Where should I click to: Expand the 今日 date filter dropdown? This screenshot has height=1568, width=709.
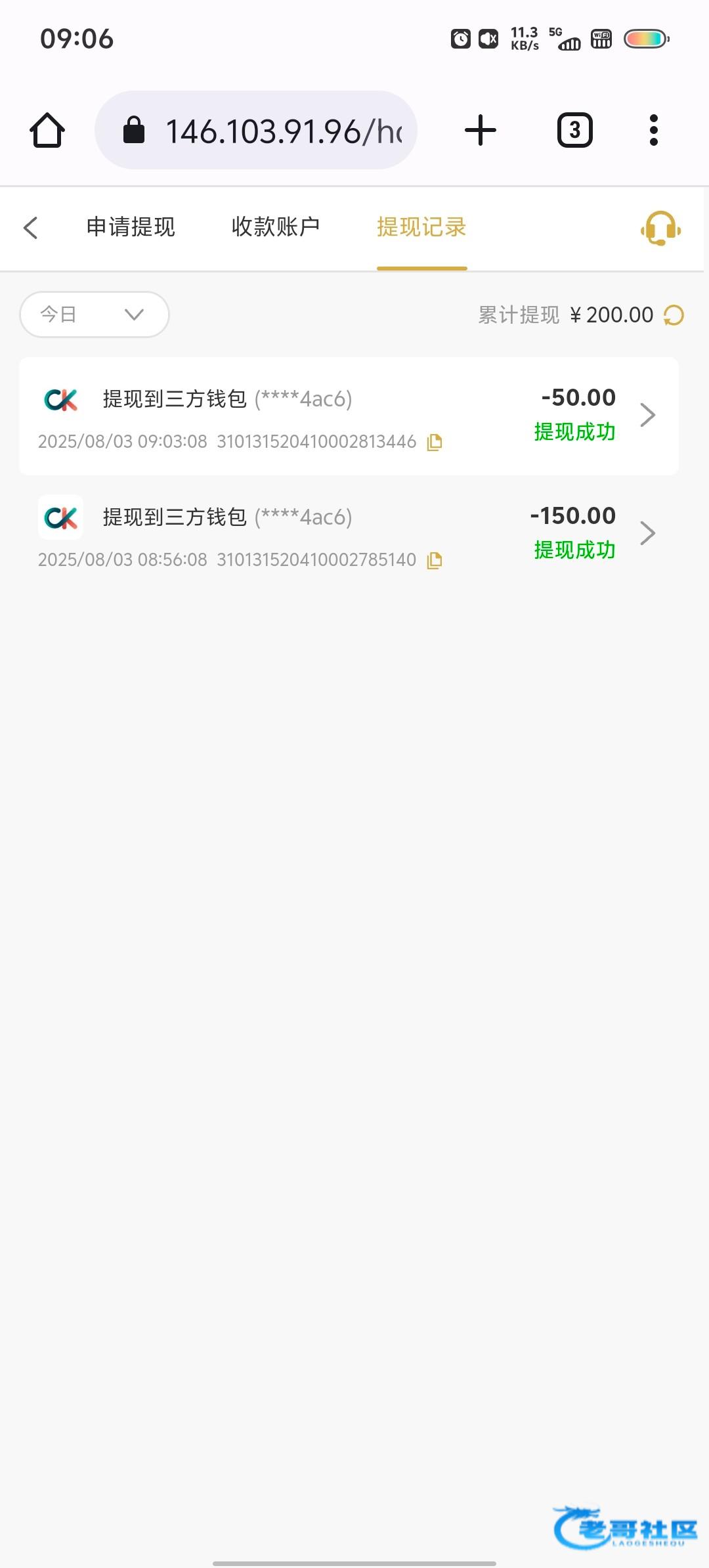click(95, 315)
